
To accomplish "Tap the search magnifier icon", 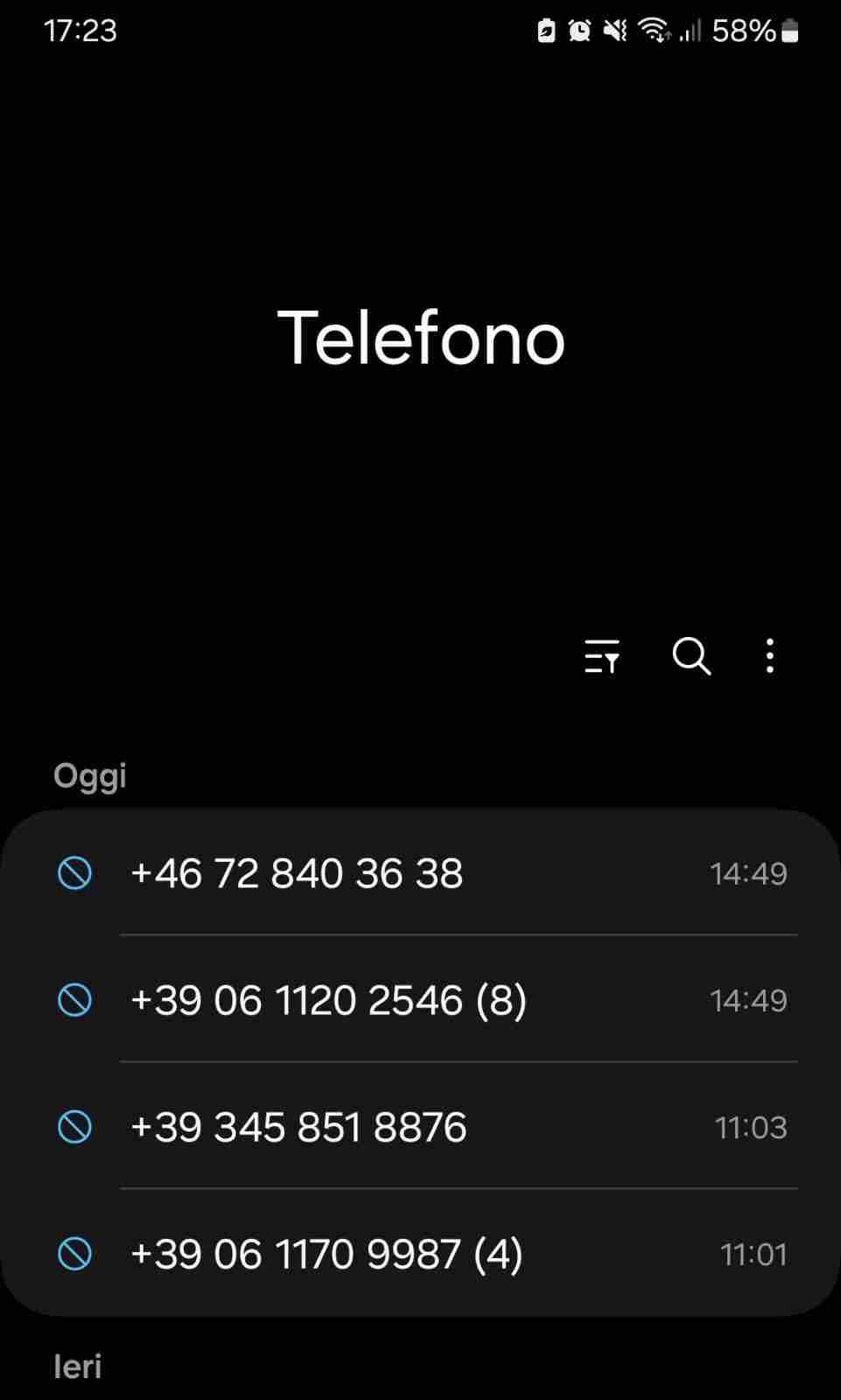I will point(691,655).
